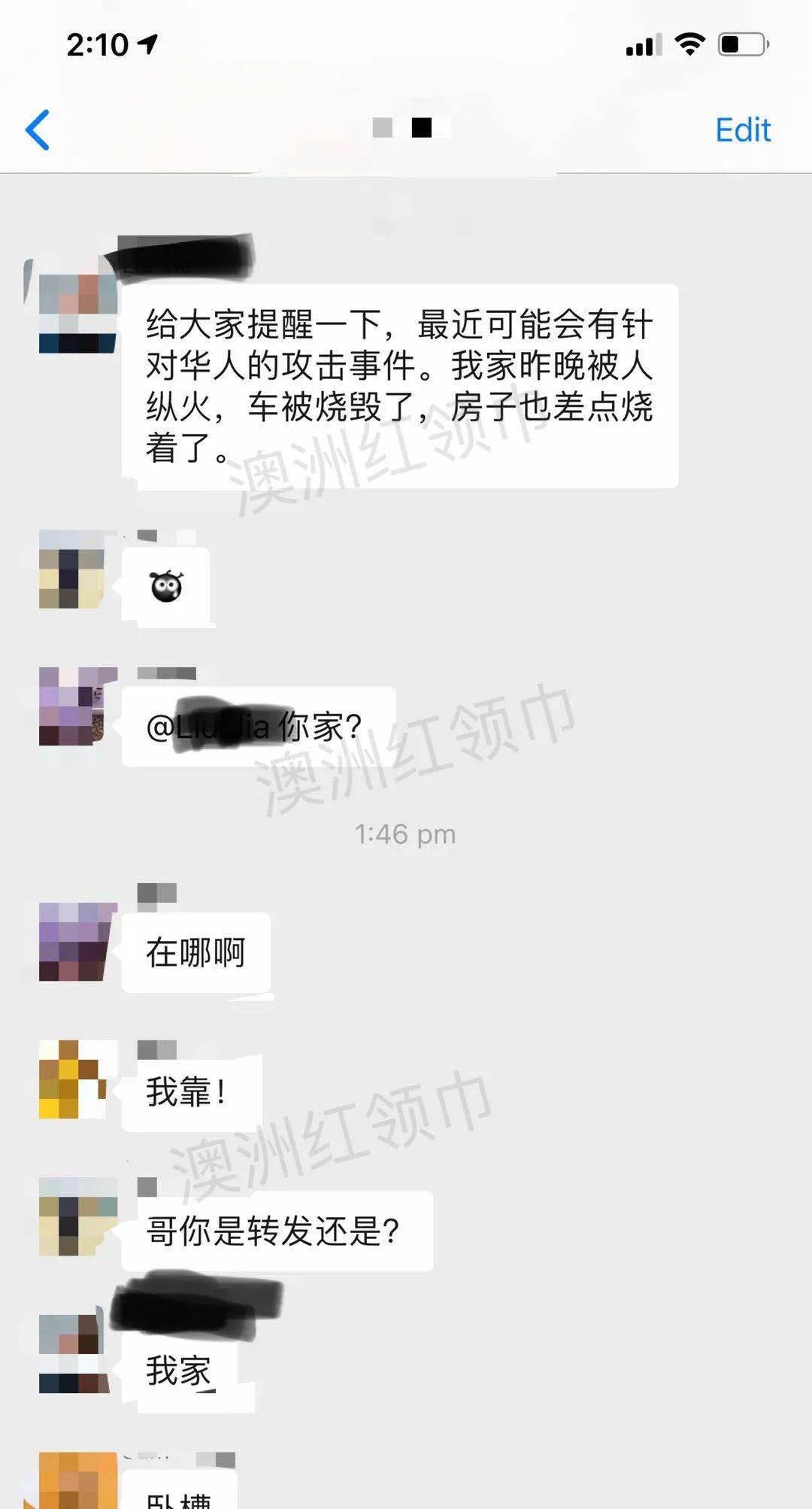The width and height of the screenshot is (812, 1509).
Task: Tap the Edit button in the header
Action: pos(742,130)
